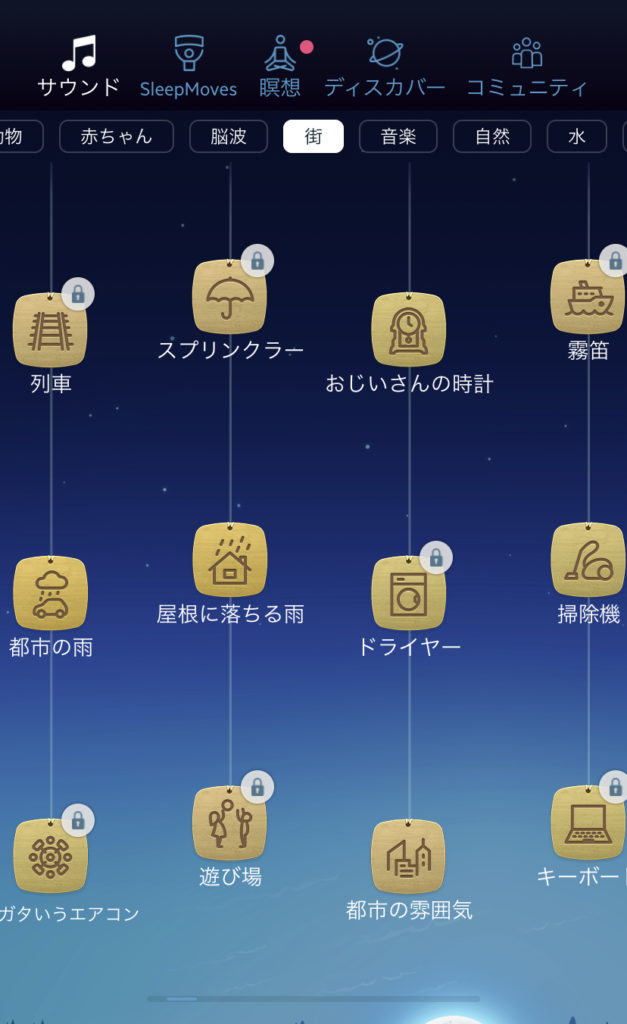Screen dimensions: 627x1024
Task: Select the 音楽 category chip
Action: click(x=398, y=136)
